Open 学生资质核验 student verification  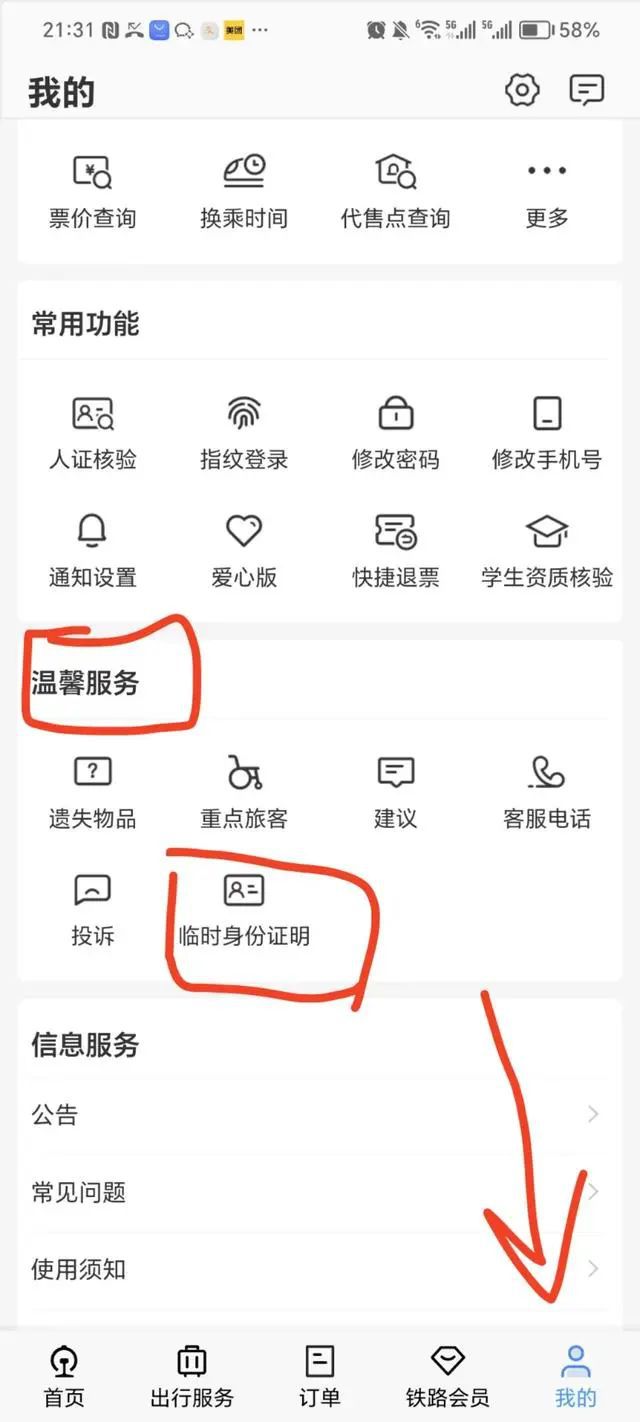point(547,551)
